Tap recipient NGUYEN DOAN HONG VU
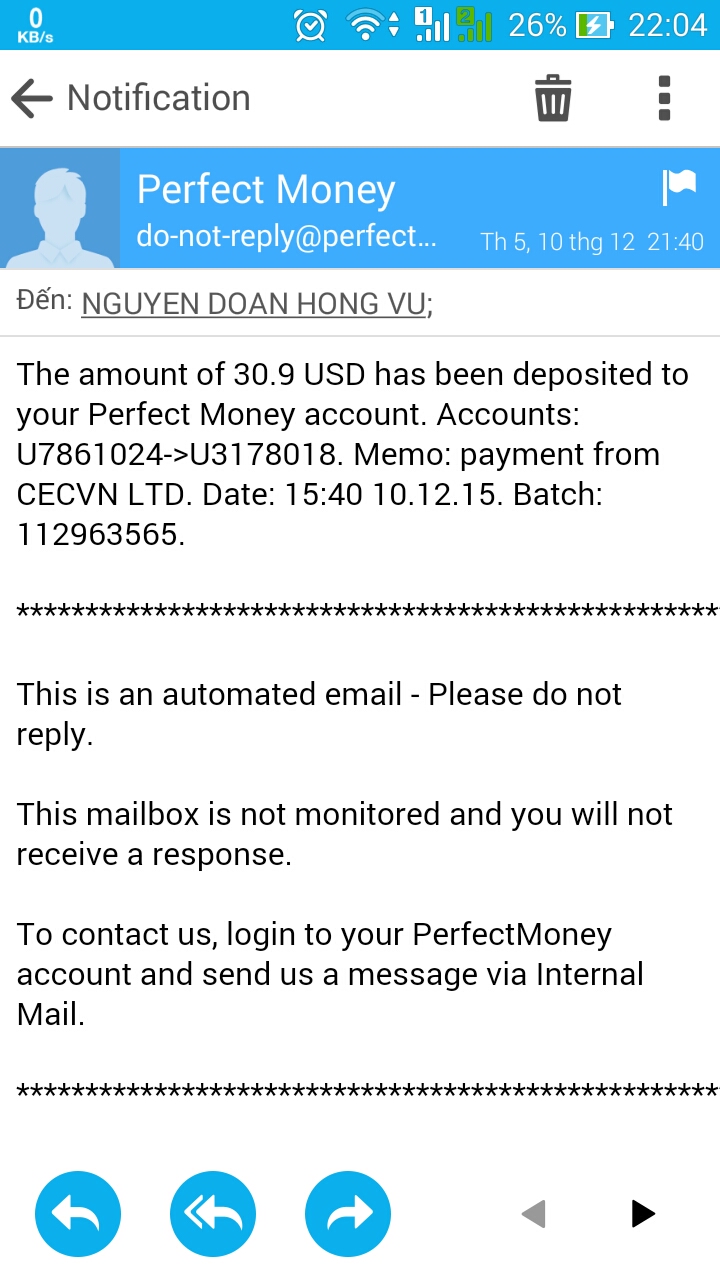This screenshot has width=720, height=1280. coord(254,303)
